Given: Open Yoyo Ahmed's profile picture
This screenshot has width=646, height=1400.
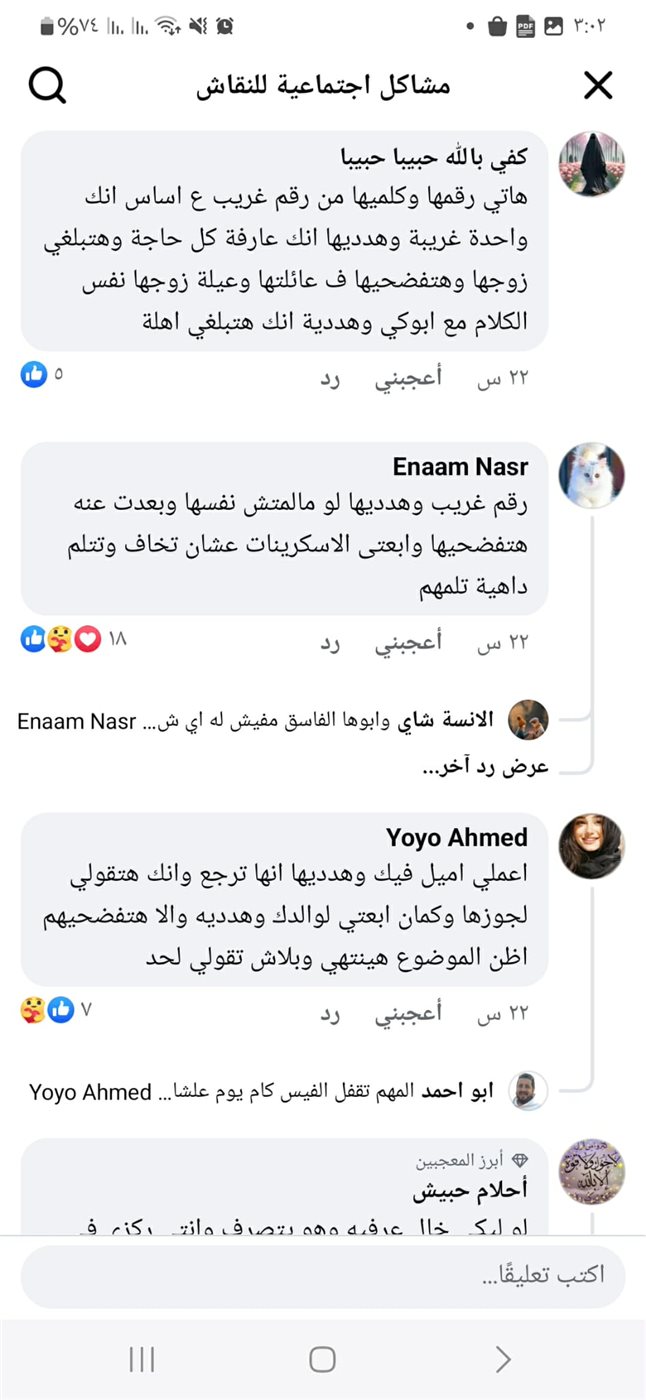Looking at the screenshot, I should coord(591,846).
